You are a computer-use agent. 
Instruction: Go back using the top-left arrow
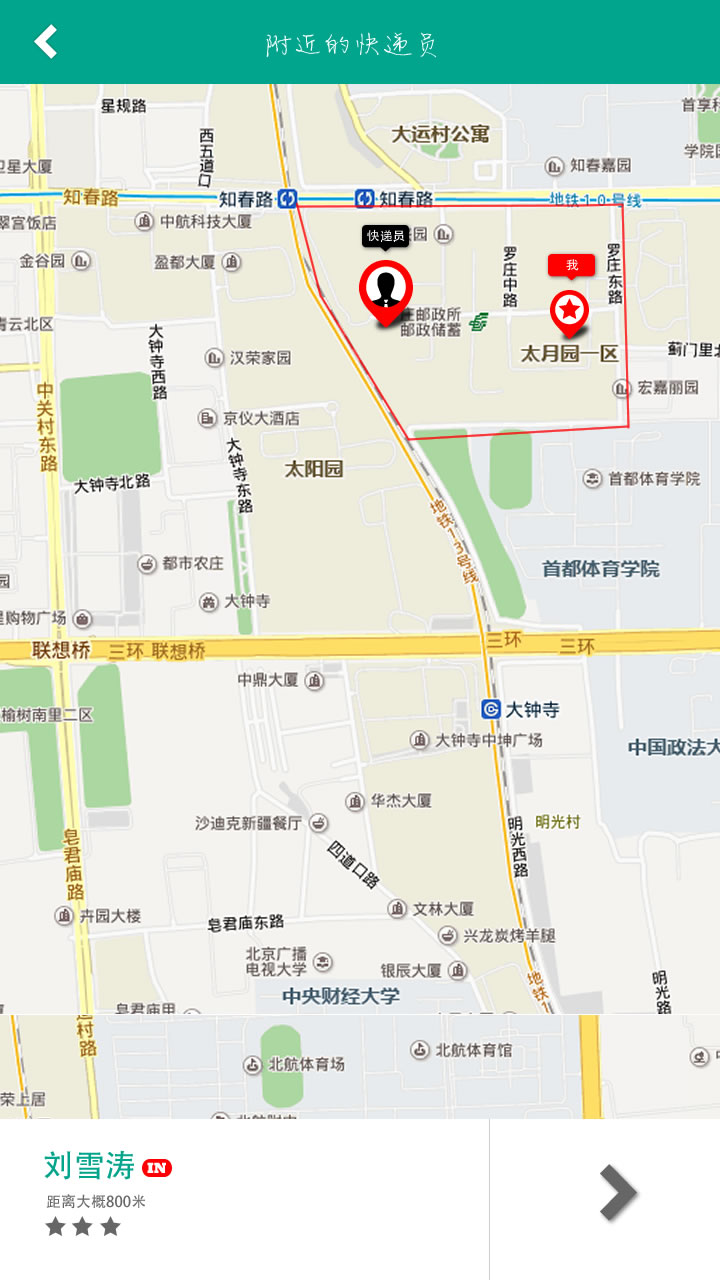coord(45,42)
